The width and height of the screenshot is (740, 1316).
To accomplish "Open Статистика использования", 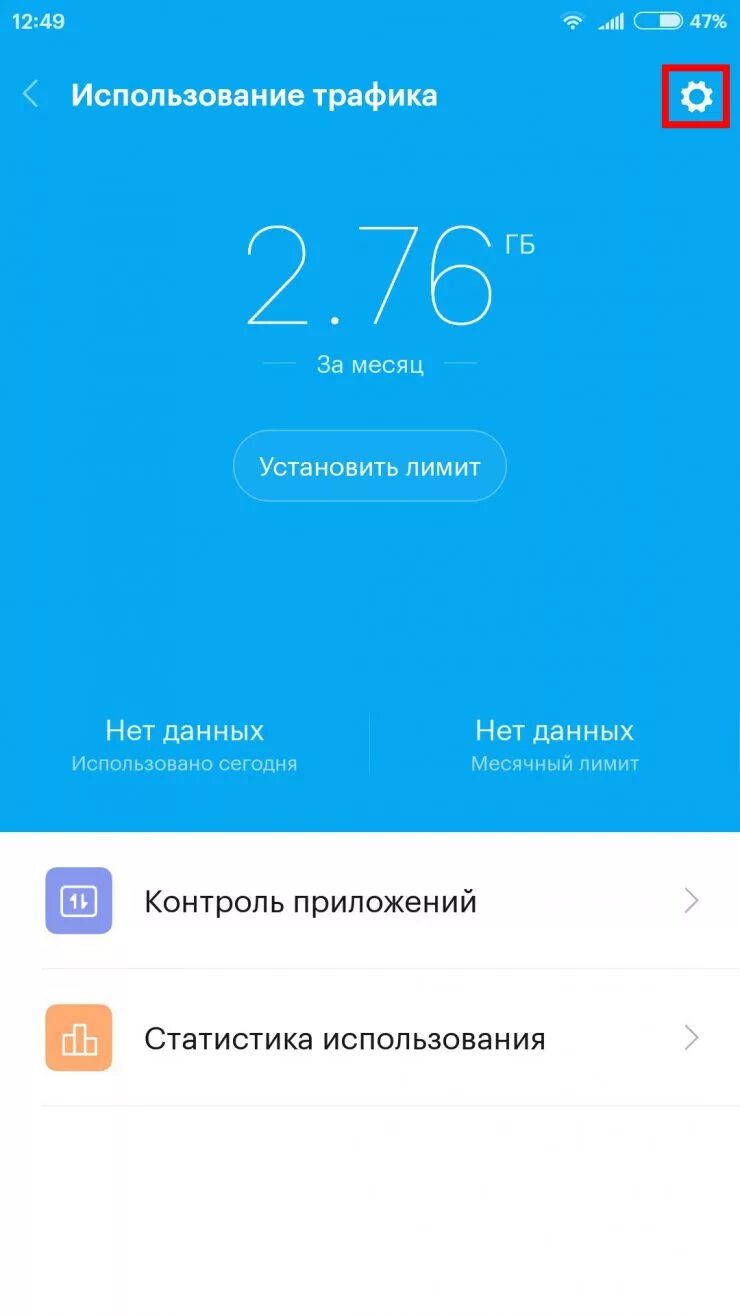I will pos(370,1038).
